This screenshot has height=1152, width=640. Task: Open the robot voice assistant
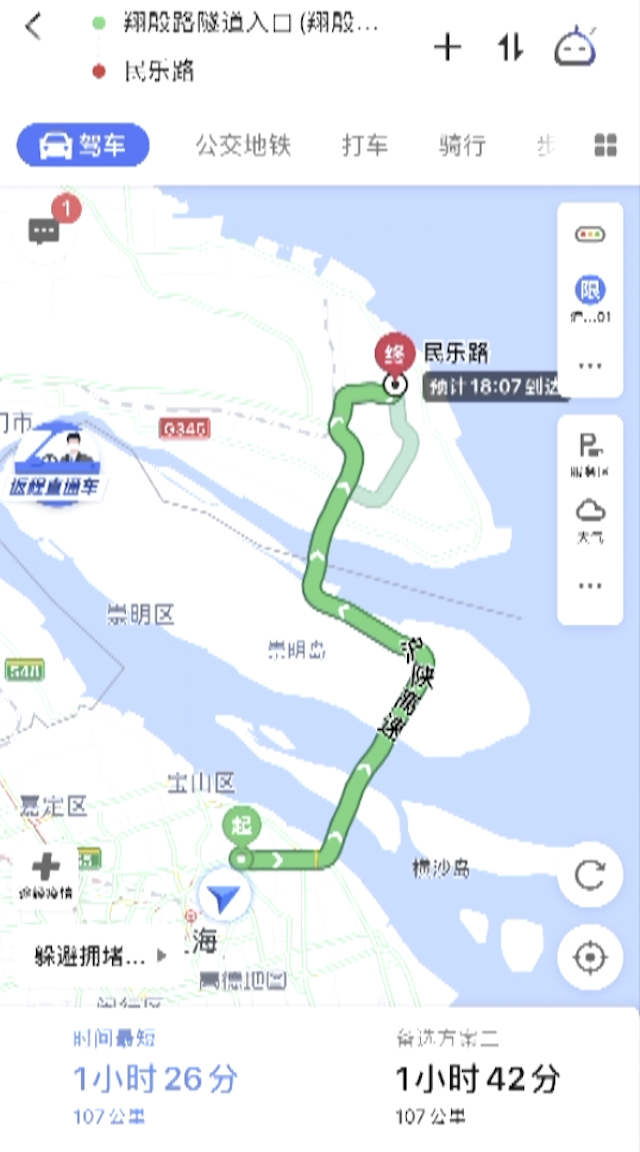(576, 46)
